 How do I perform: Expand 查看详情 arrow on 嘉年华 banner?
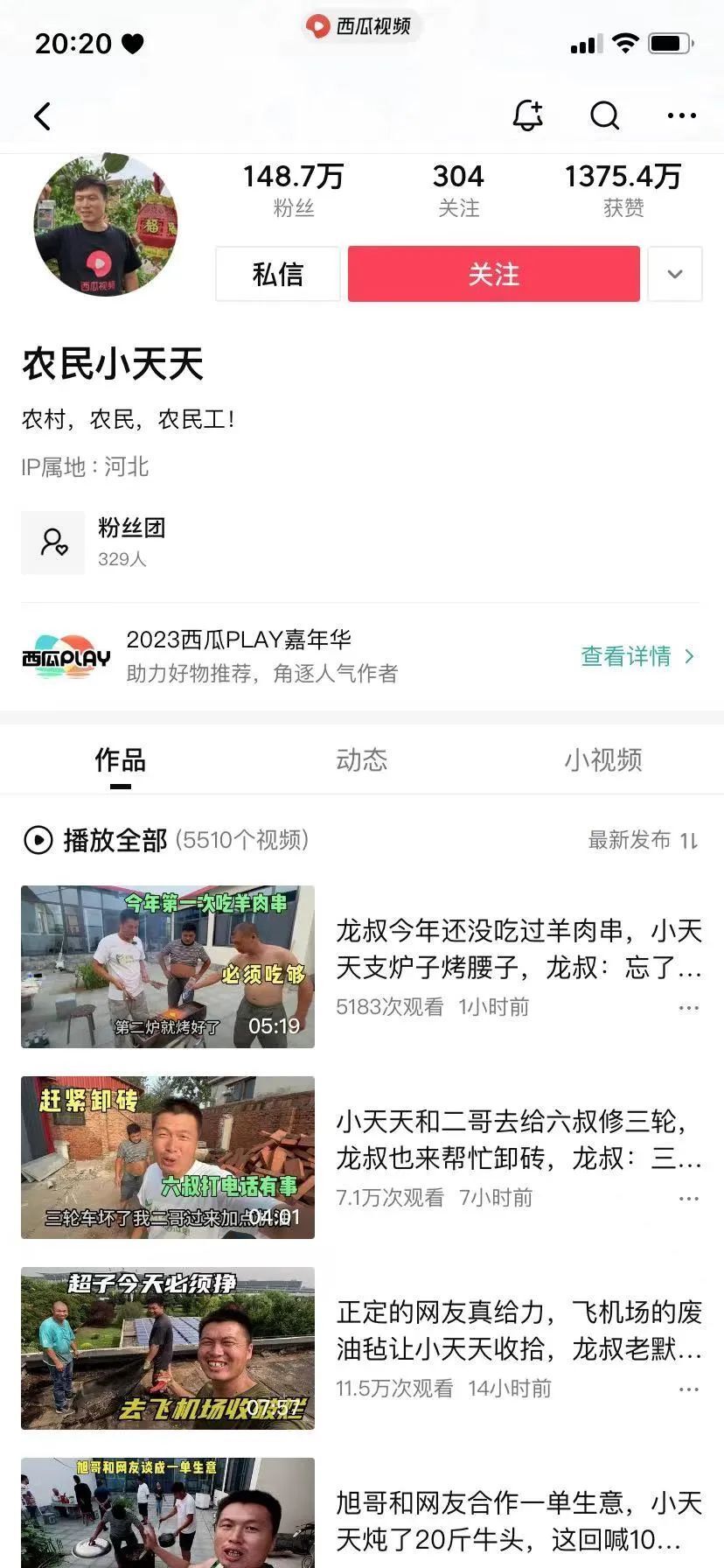click(x=690, y=655)
